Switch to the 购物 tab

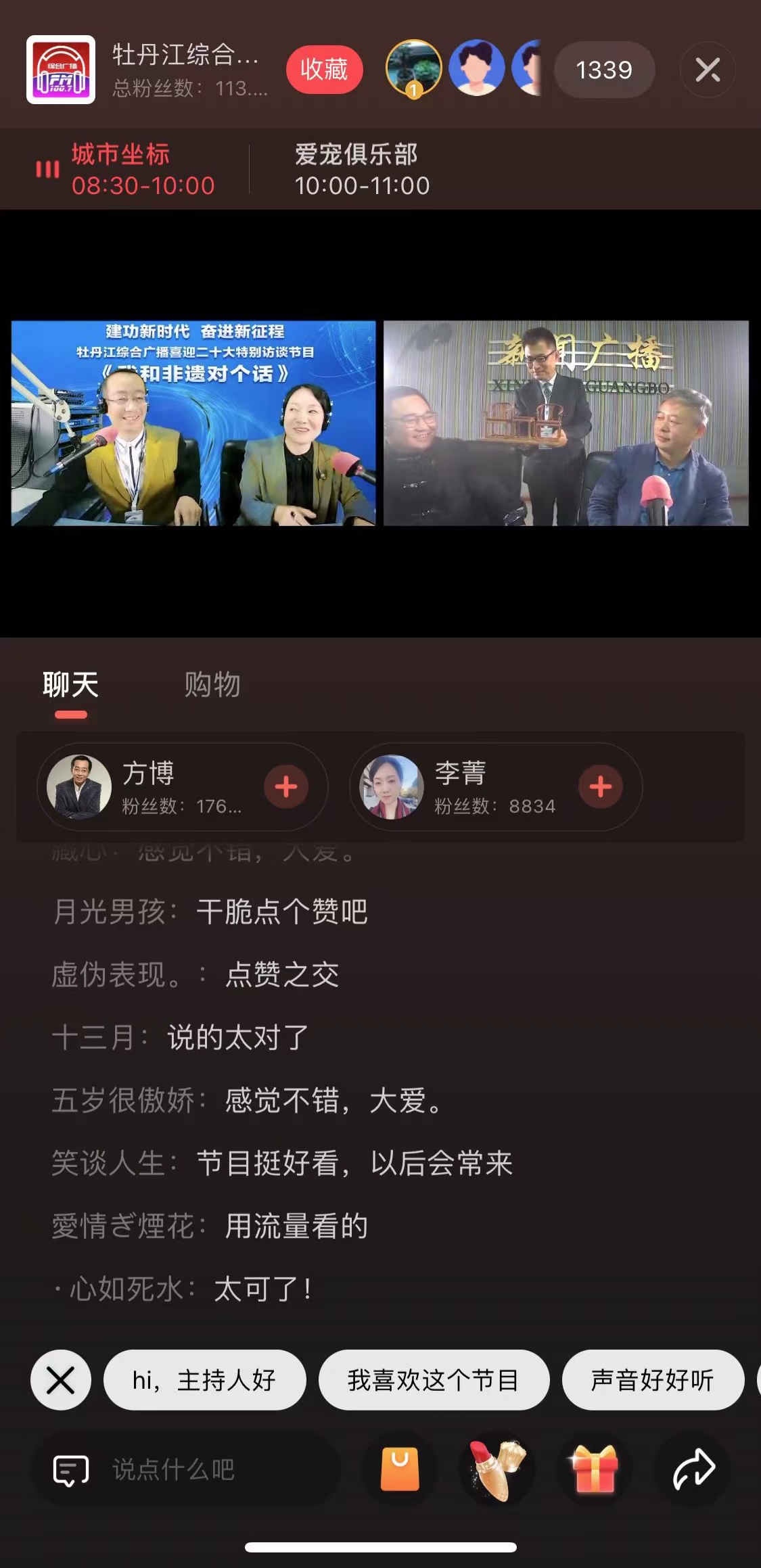pos(212,685)
